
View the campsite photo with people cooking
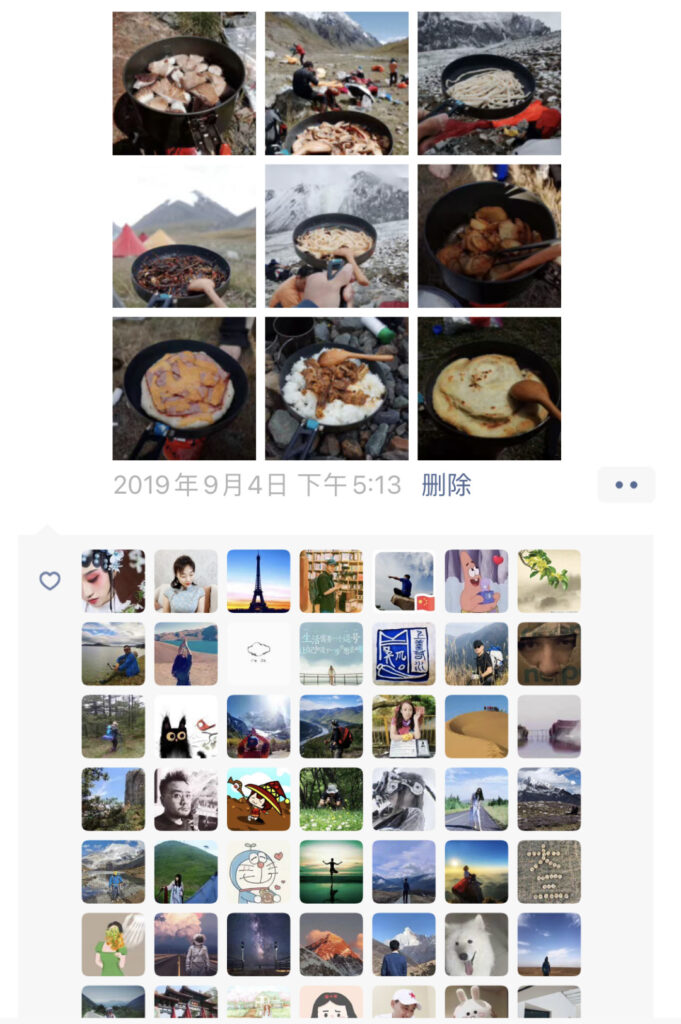click(x=336, y=83)
